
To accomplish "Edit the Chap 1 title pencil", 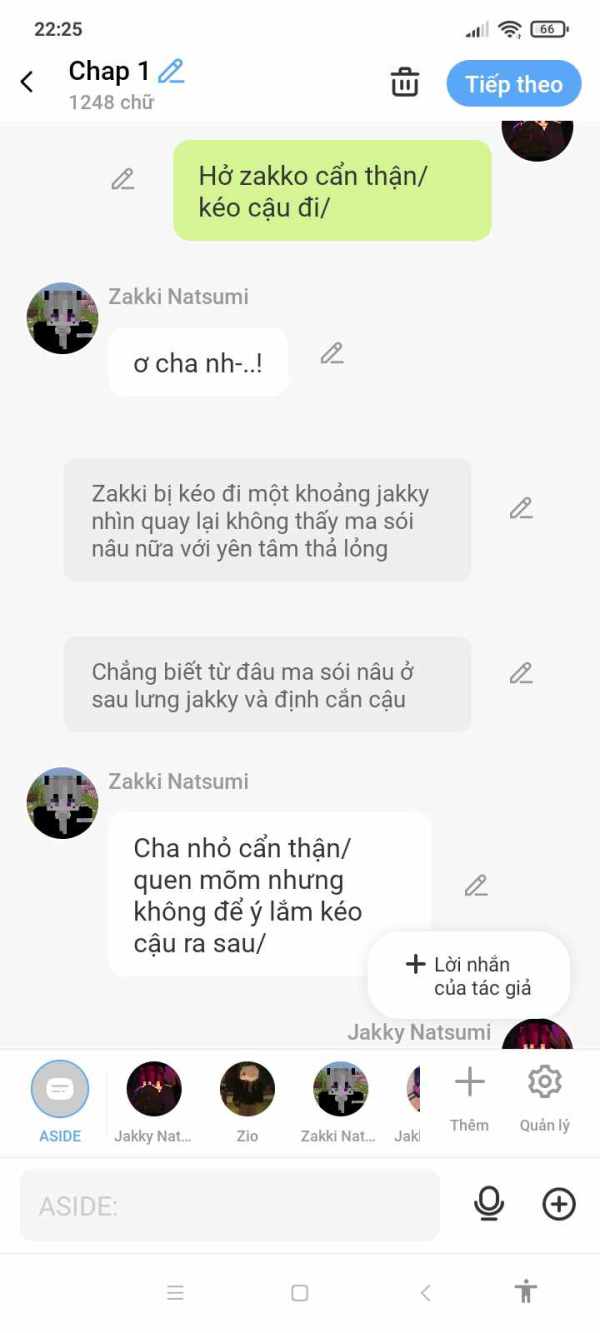I will point(171,71).
